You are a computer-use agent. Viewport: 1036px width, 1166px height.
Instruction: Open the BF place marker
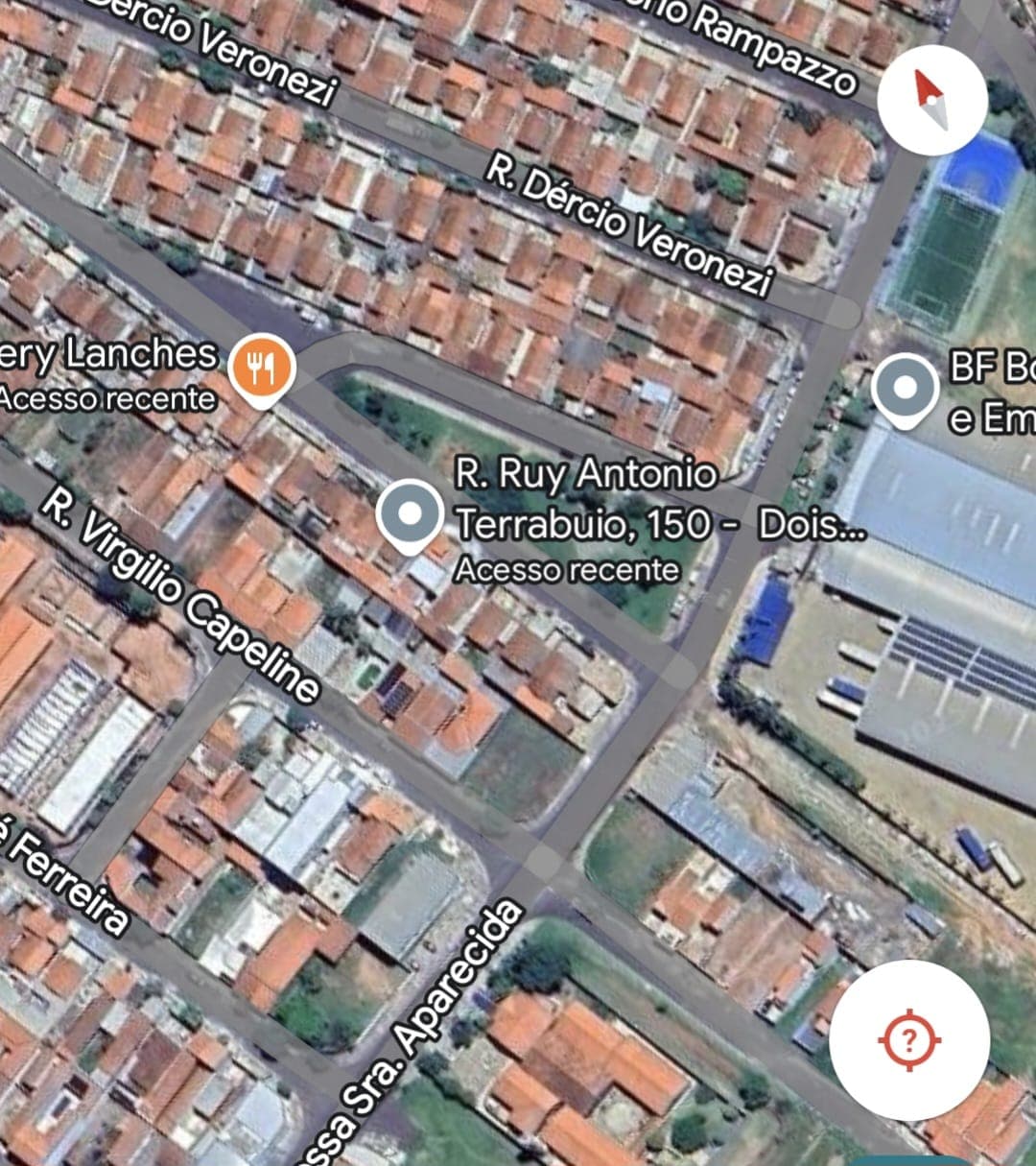(905, 390)
